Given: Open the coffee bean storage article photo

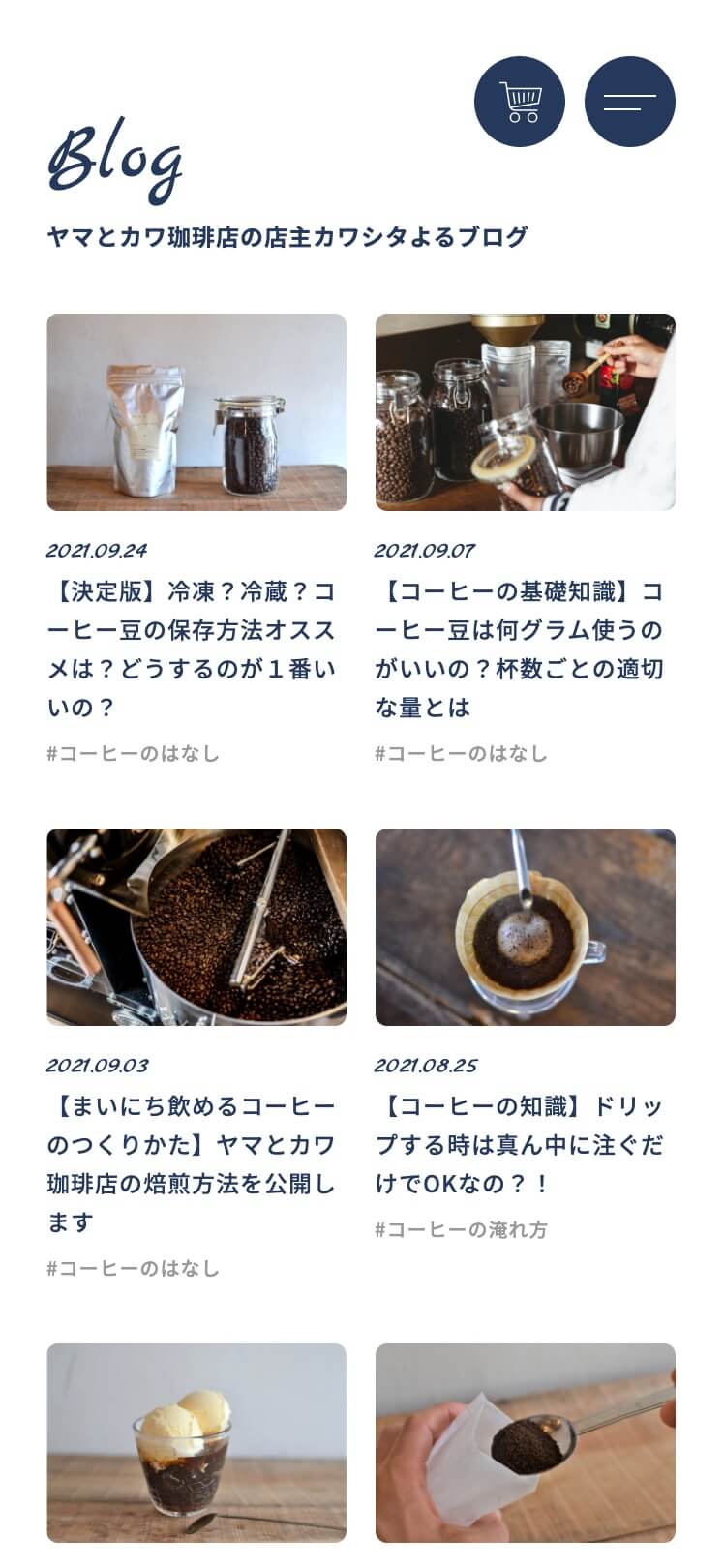Looking at the screenshot, I should [x=196, y=411].
